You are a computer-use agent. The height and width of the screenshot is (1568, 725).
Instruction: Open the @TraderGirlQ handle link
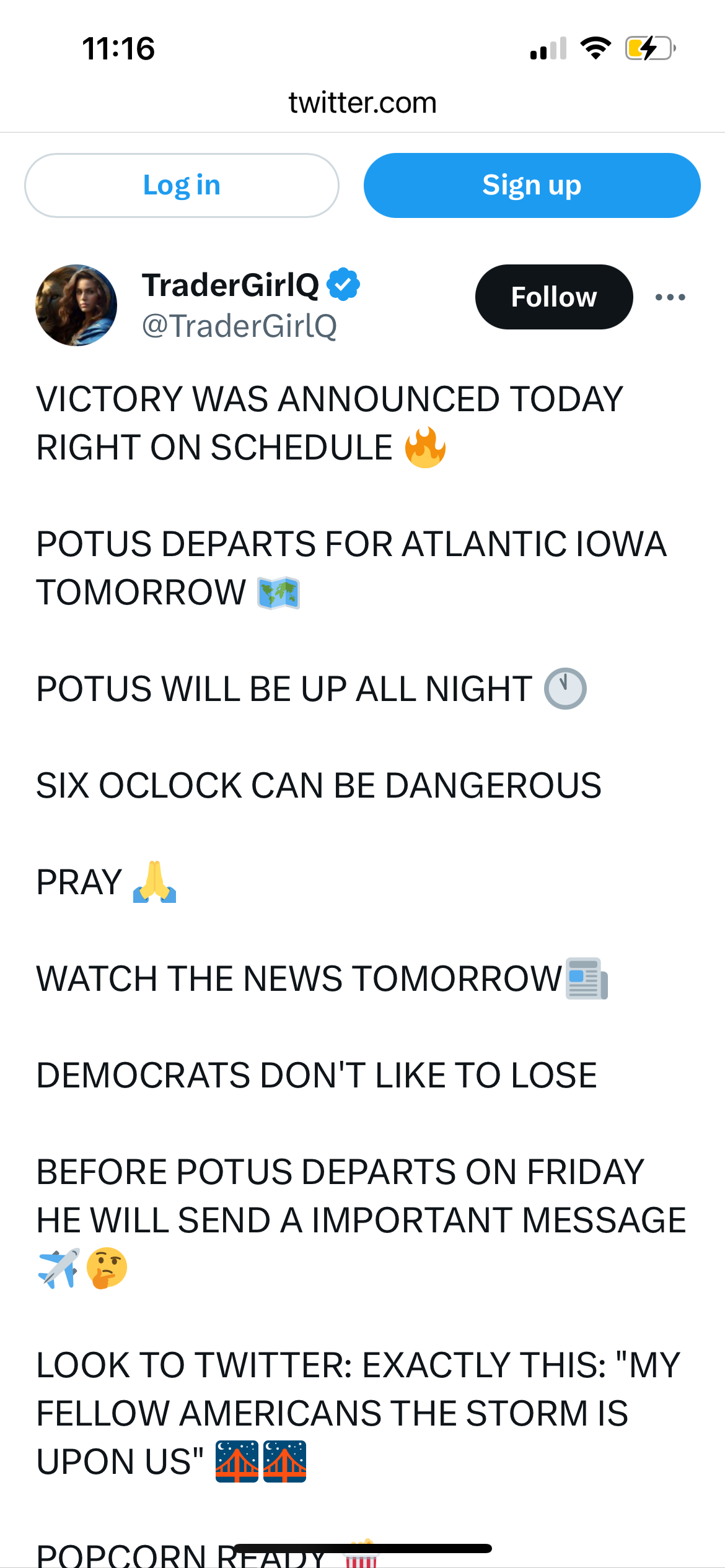[x=240, y=326]
